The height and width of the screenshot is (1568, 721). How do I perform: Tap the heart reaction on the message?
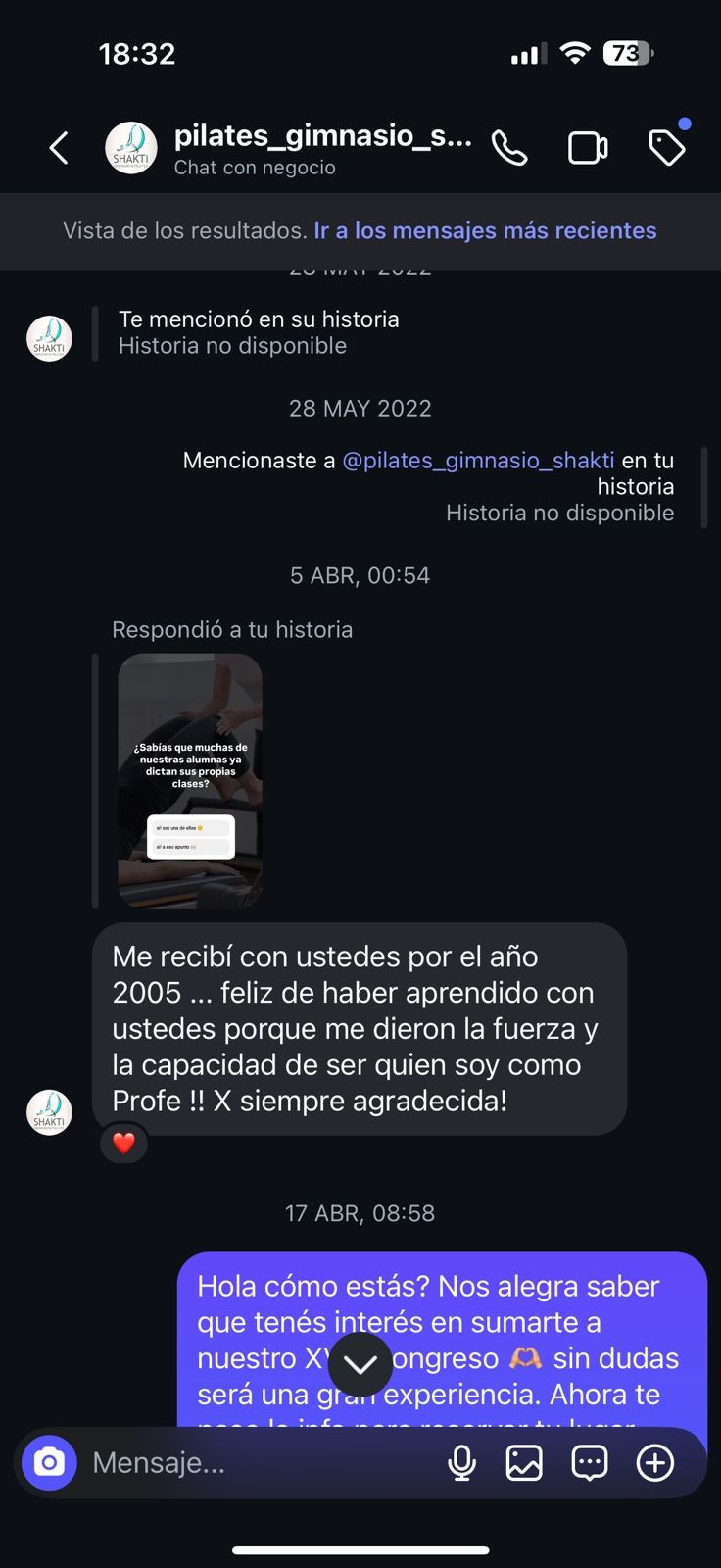click(x=123, y=1143)
